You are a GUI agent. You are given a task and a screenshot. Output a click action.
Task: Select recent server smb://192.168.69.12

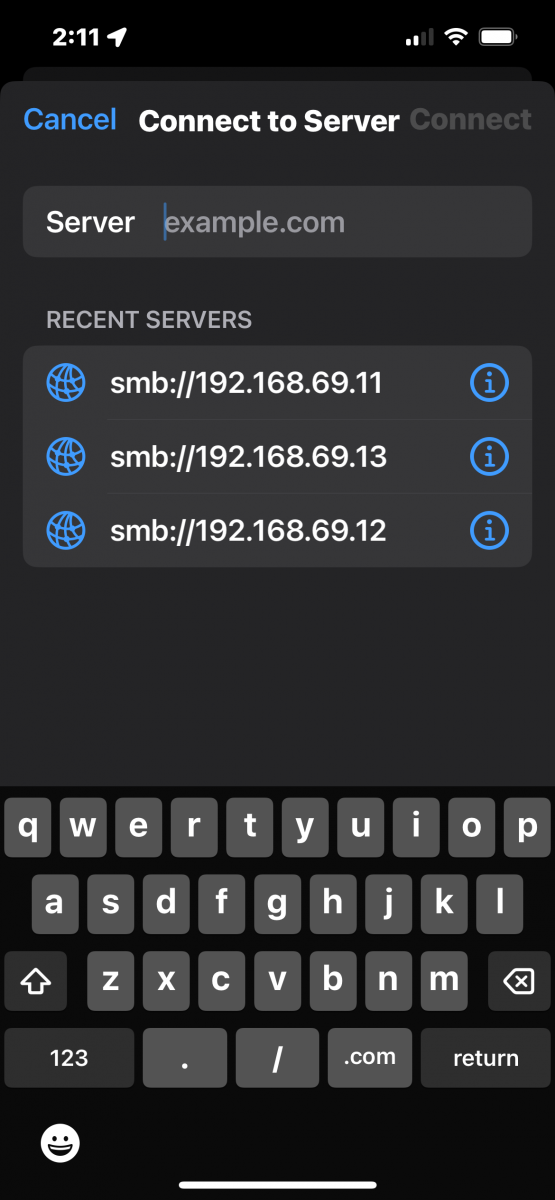[277, 530]
